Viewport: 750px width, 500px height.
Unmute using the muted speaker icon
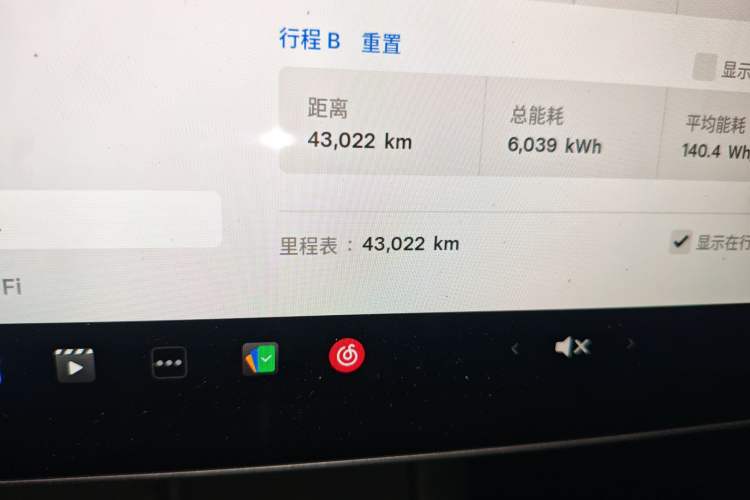click(572, 347)
